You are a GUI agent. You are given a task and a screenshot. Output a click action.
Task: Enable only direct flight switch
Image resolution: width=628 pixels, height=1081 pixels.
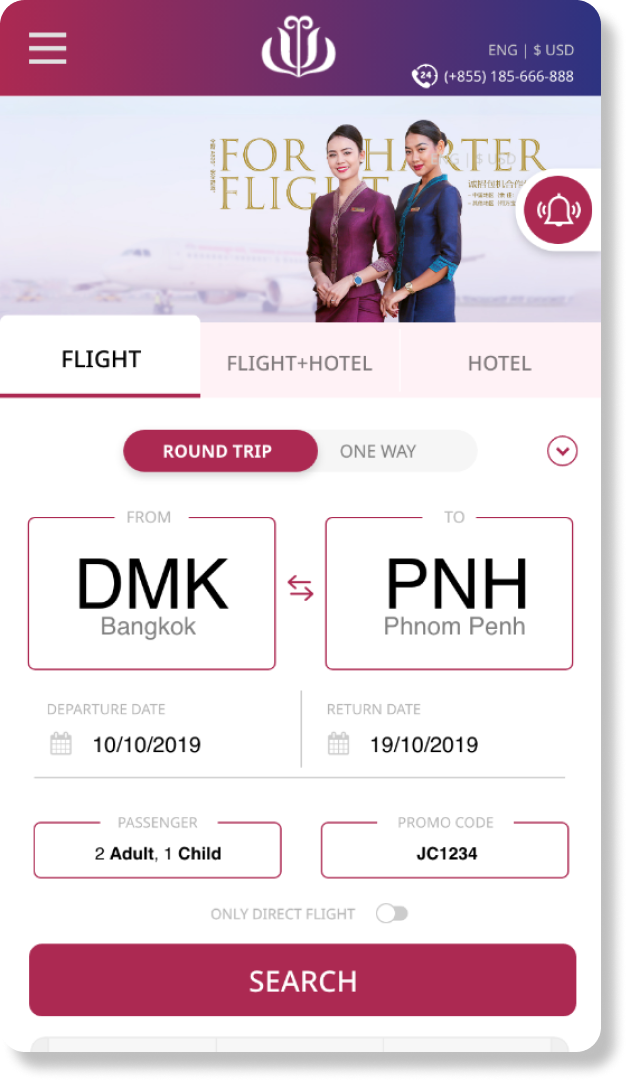coord(391,913)
